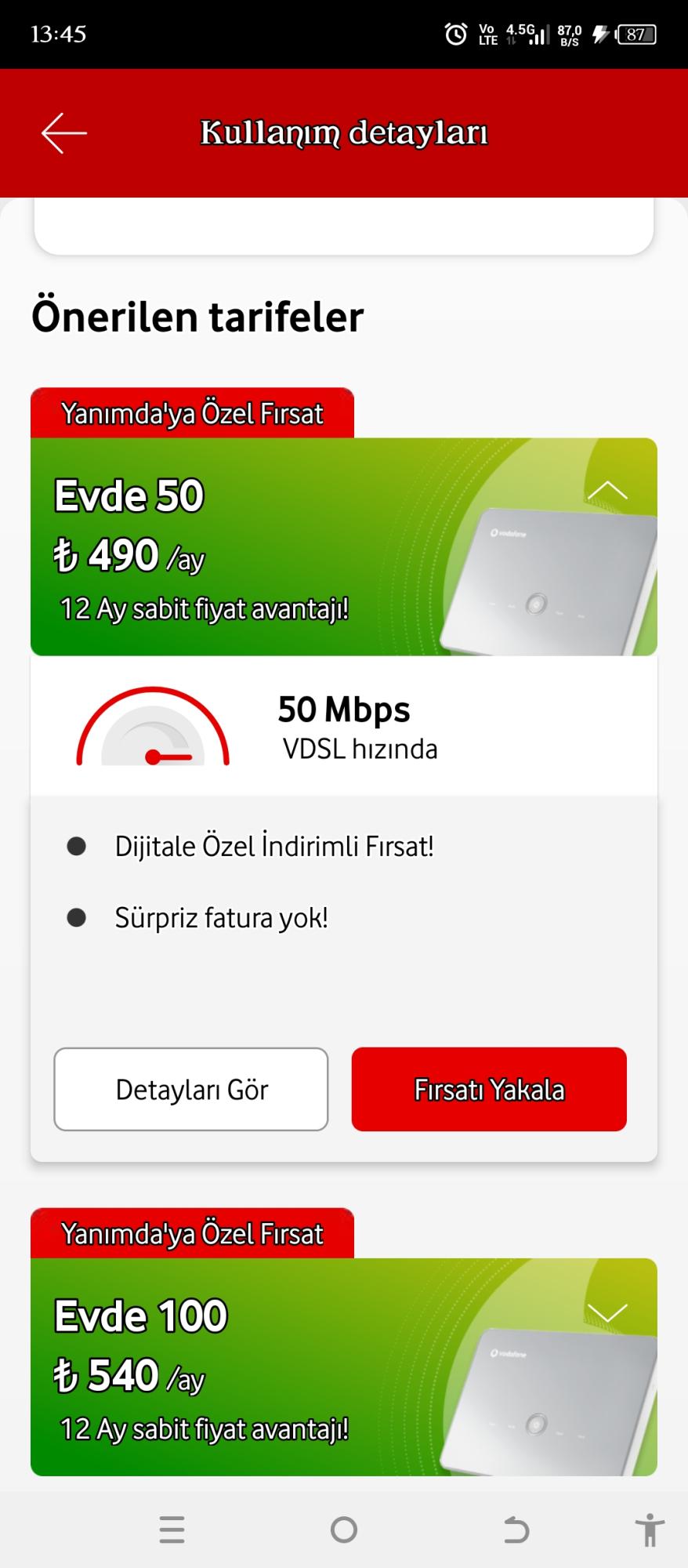This screenshot has width=688, height=1568.
Task: Select the Yanımda'ya Özel Fırsat badge on Evde 100
Action: (191, 1232)
